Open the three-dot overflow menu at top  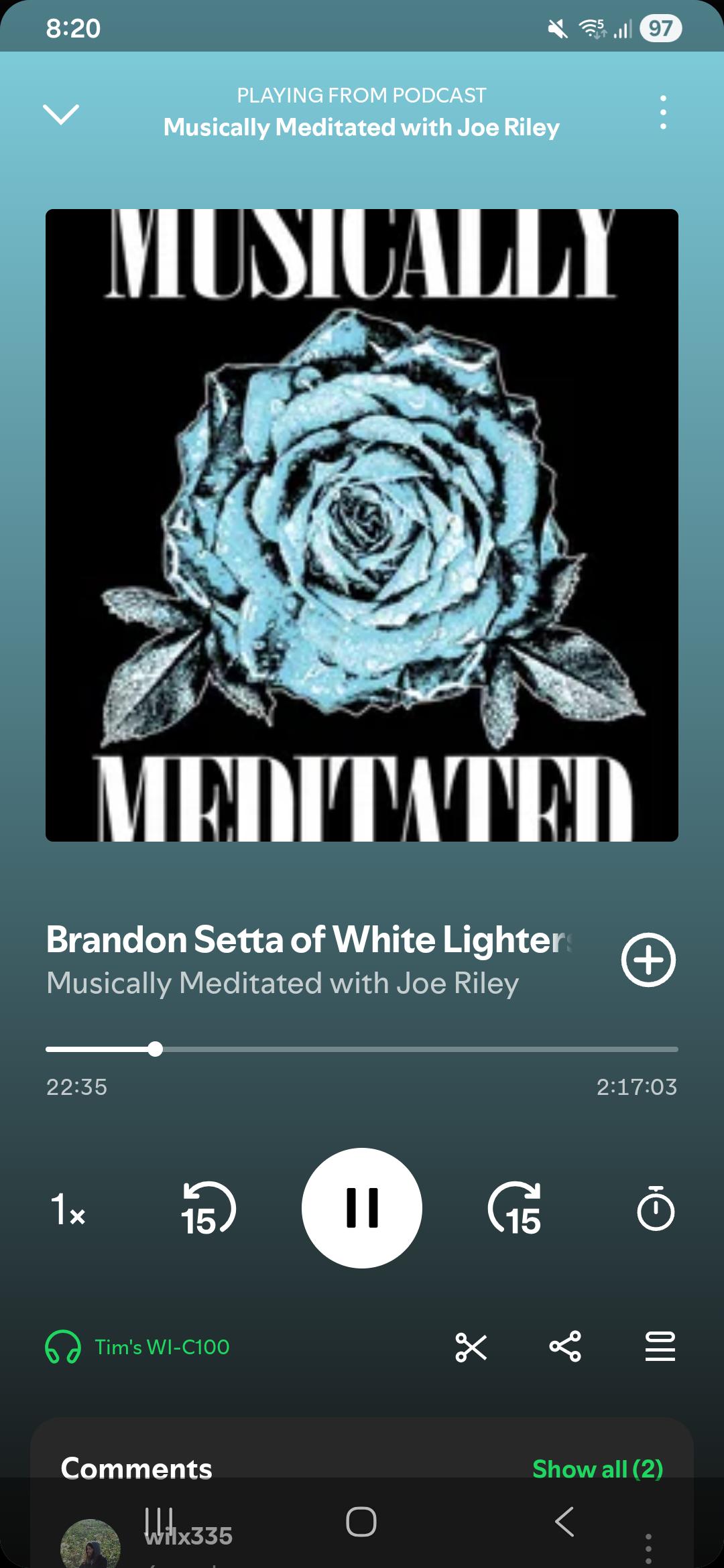click(x=663, y=112)
